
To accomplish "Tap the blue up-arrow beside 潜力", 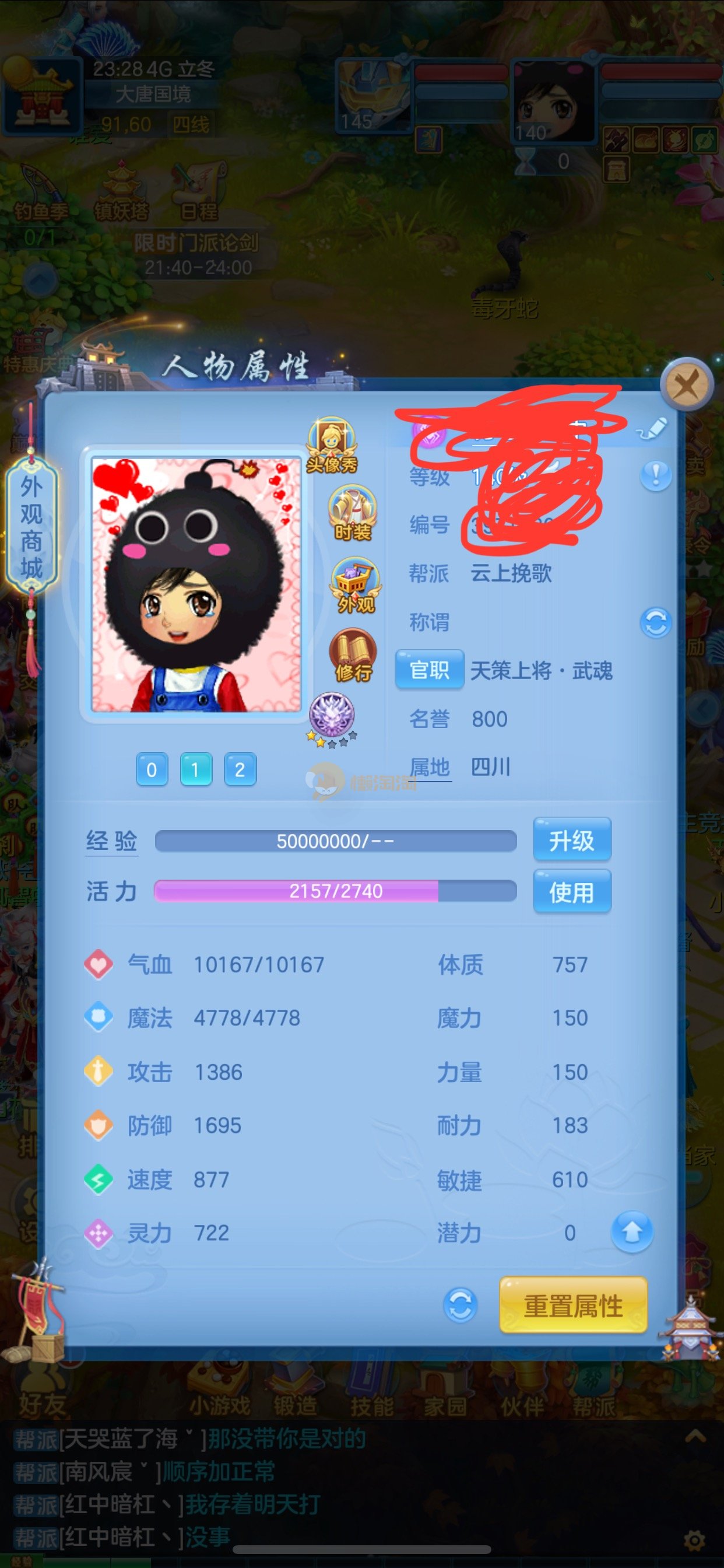I will point(631,1232).
